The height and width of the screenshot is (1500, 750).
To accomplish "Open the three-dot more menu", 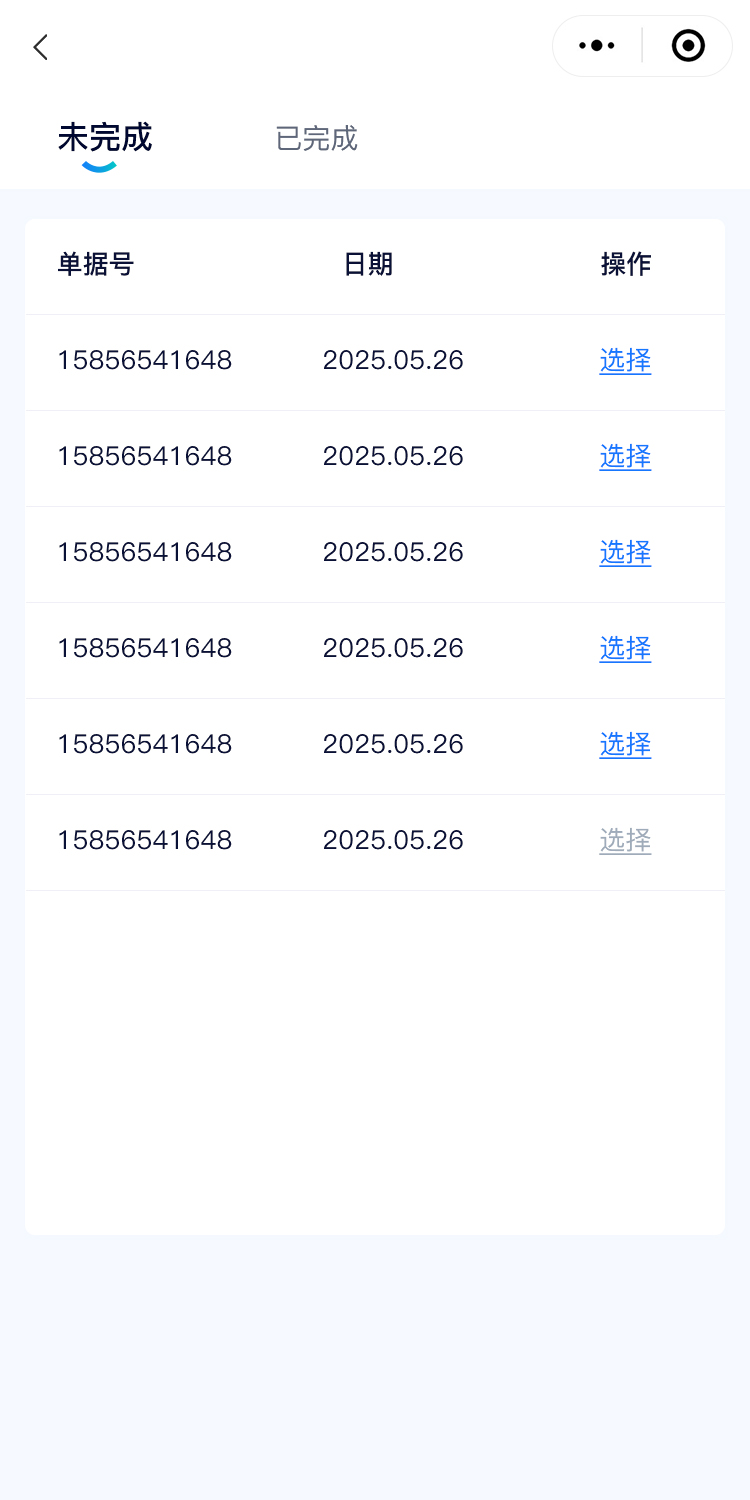I will (x=597, y=46).
